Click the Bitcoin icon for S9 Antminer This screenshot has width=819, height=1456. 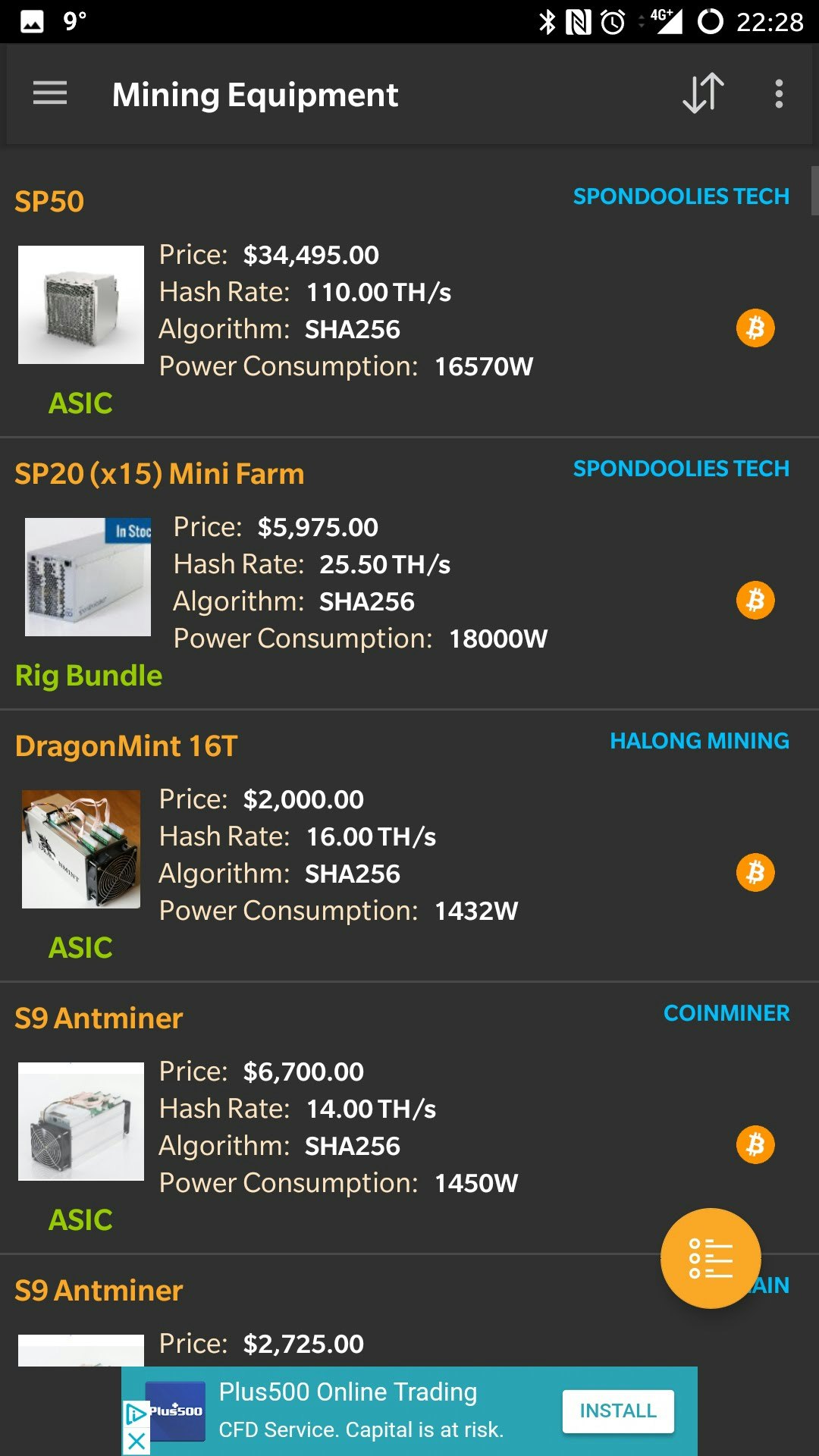click(x=755, y=1144)
